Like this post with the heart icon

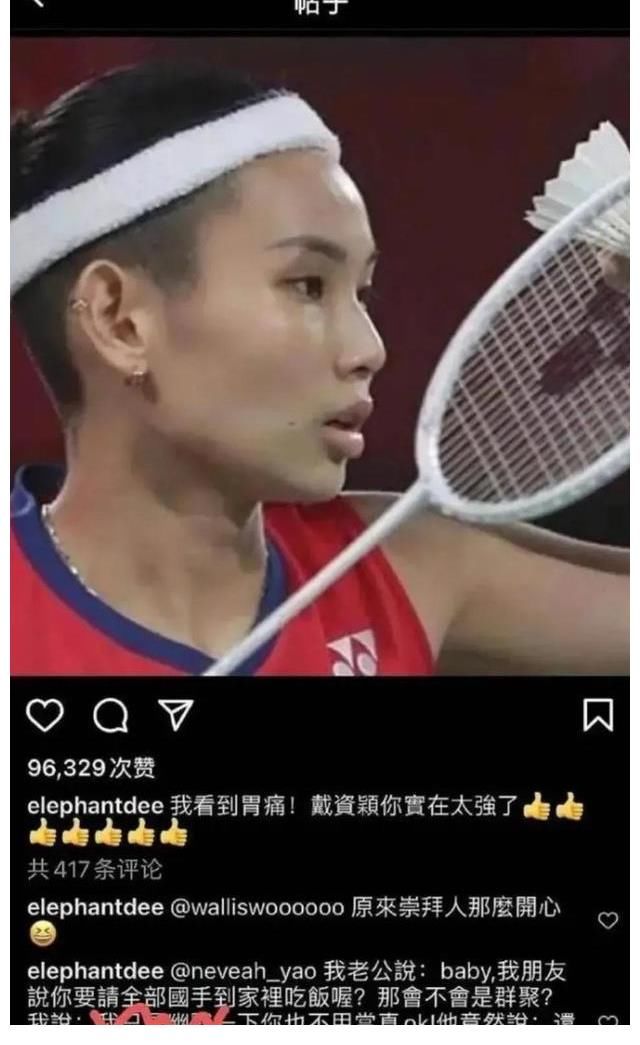tap(46, 716)
